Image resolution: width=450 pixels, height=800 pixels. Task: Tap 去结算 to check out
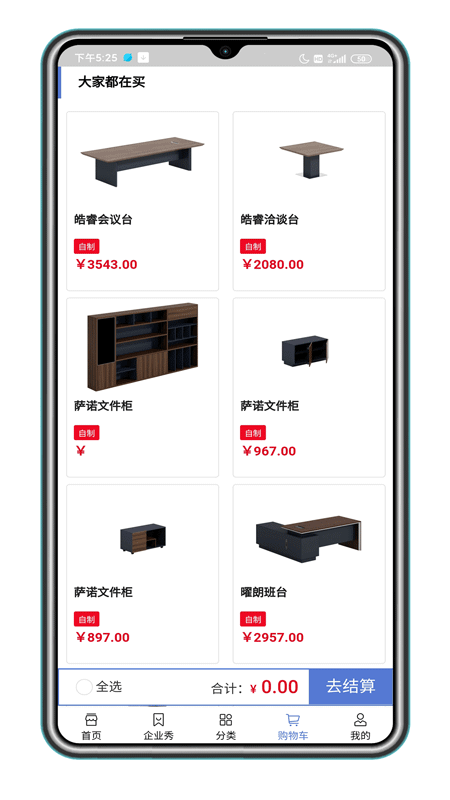tap(351, 686)
